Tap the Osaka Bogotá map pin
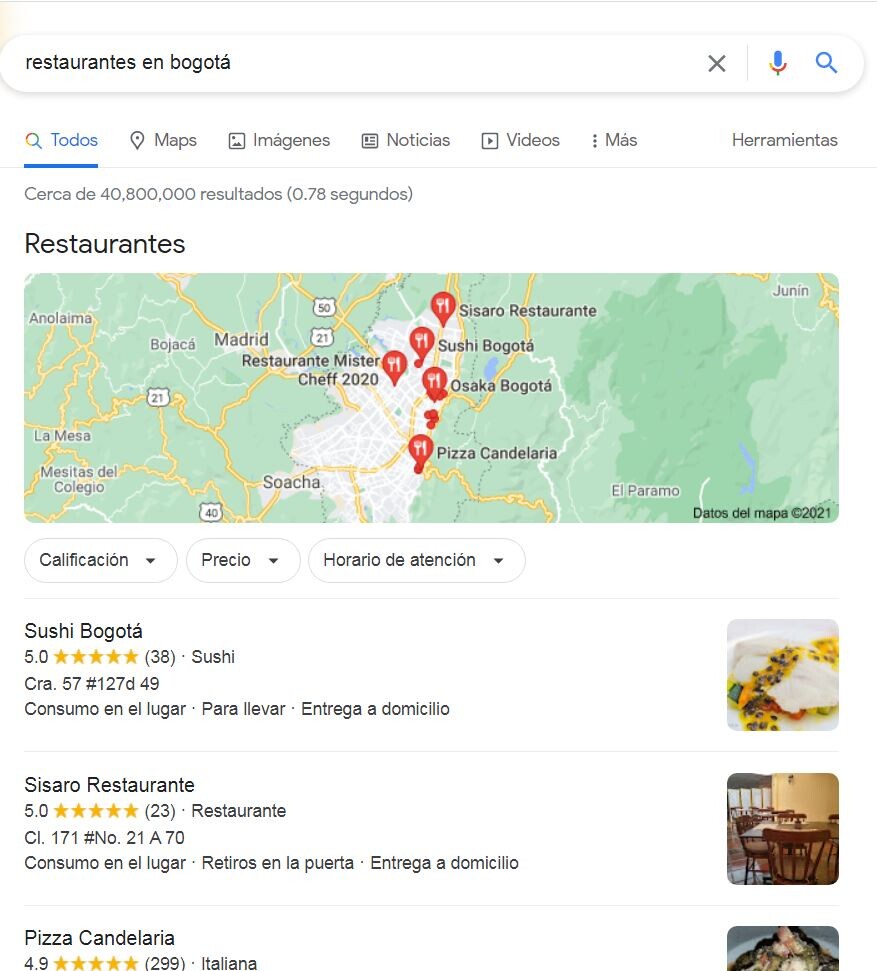Image resolution: width=877 pixels, height=971 pixels. click(433, 381)
